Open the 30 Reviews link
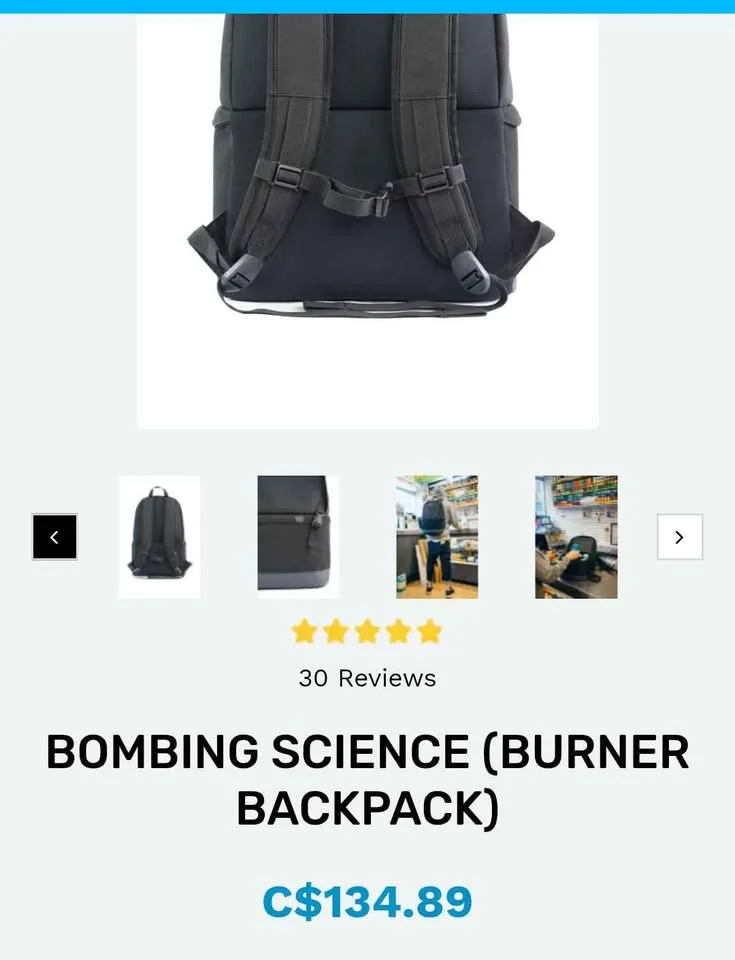 click(x=367, y=678)
